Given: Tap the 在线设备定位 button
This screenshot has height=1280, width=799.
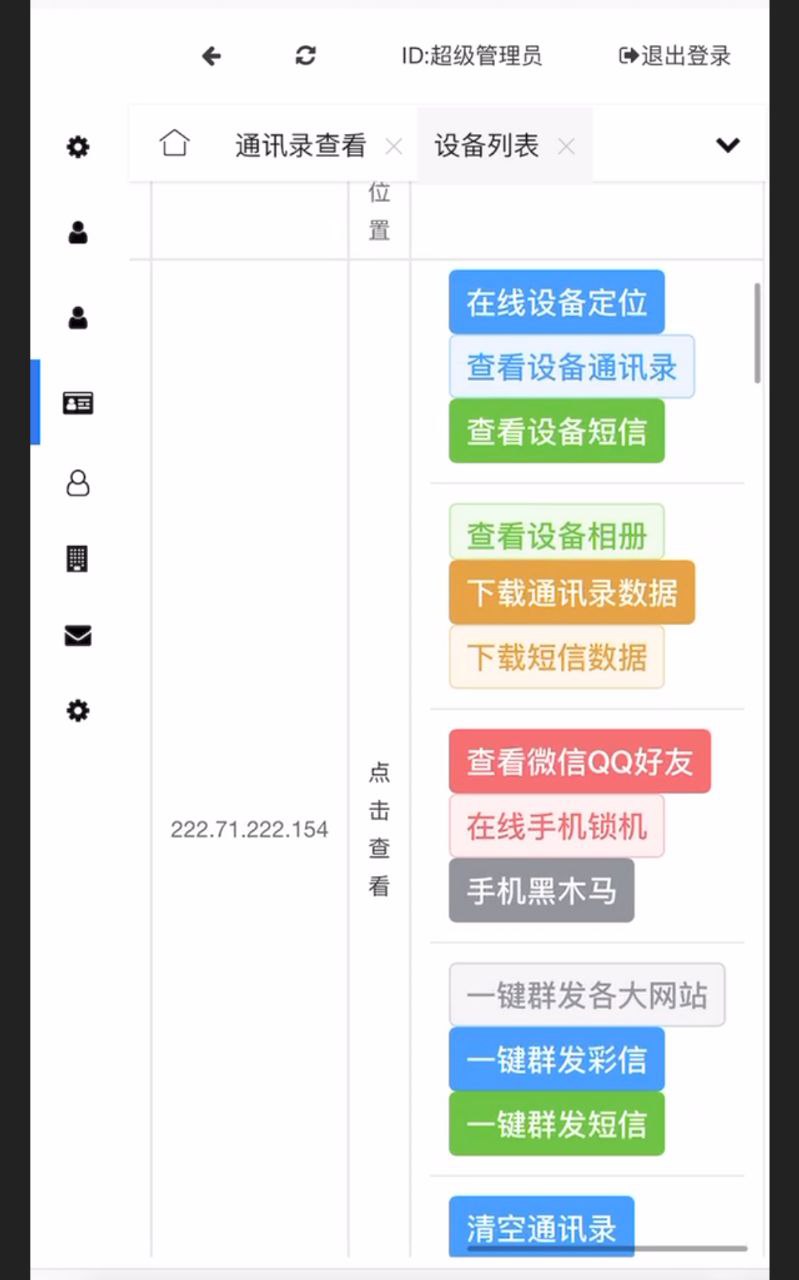Looking at the screenshot, I should tap(556, 302).
